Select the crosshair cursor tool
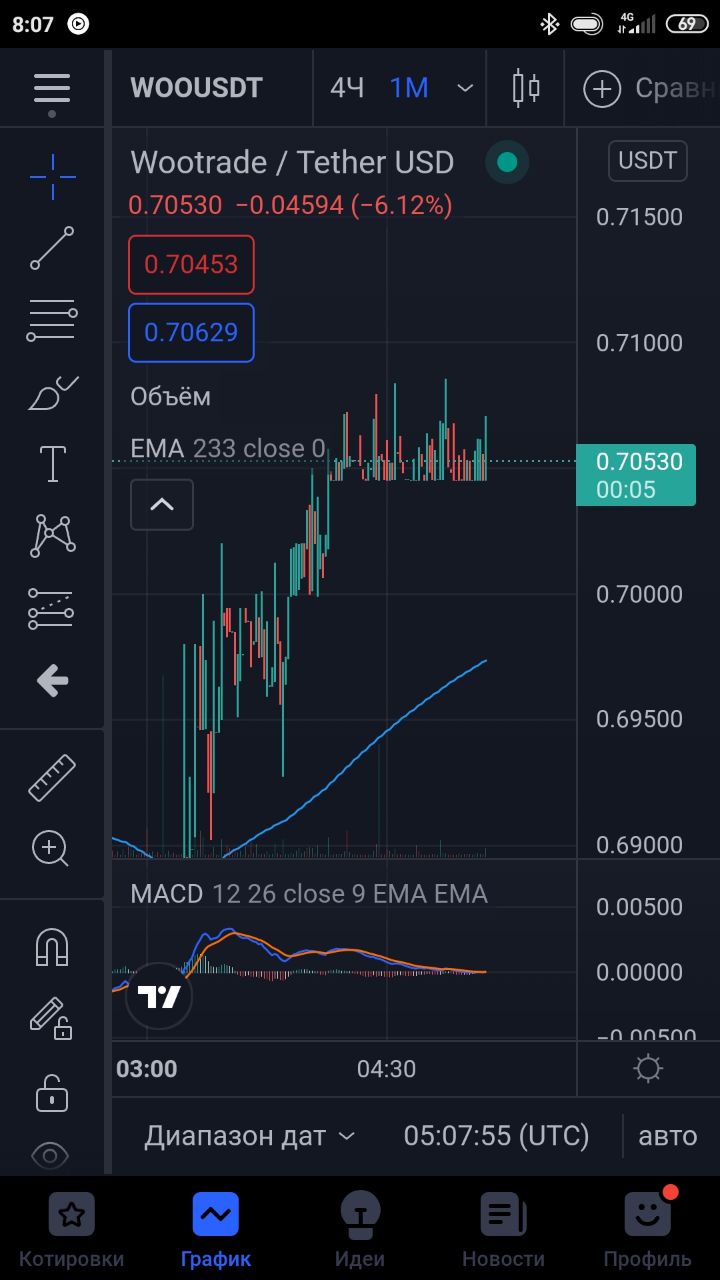This screenshot has height=1280, width=720. pos(52,178)
